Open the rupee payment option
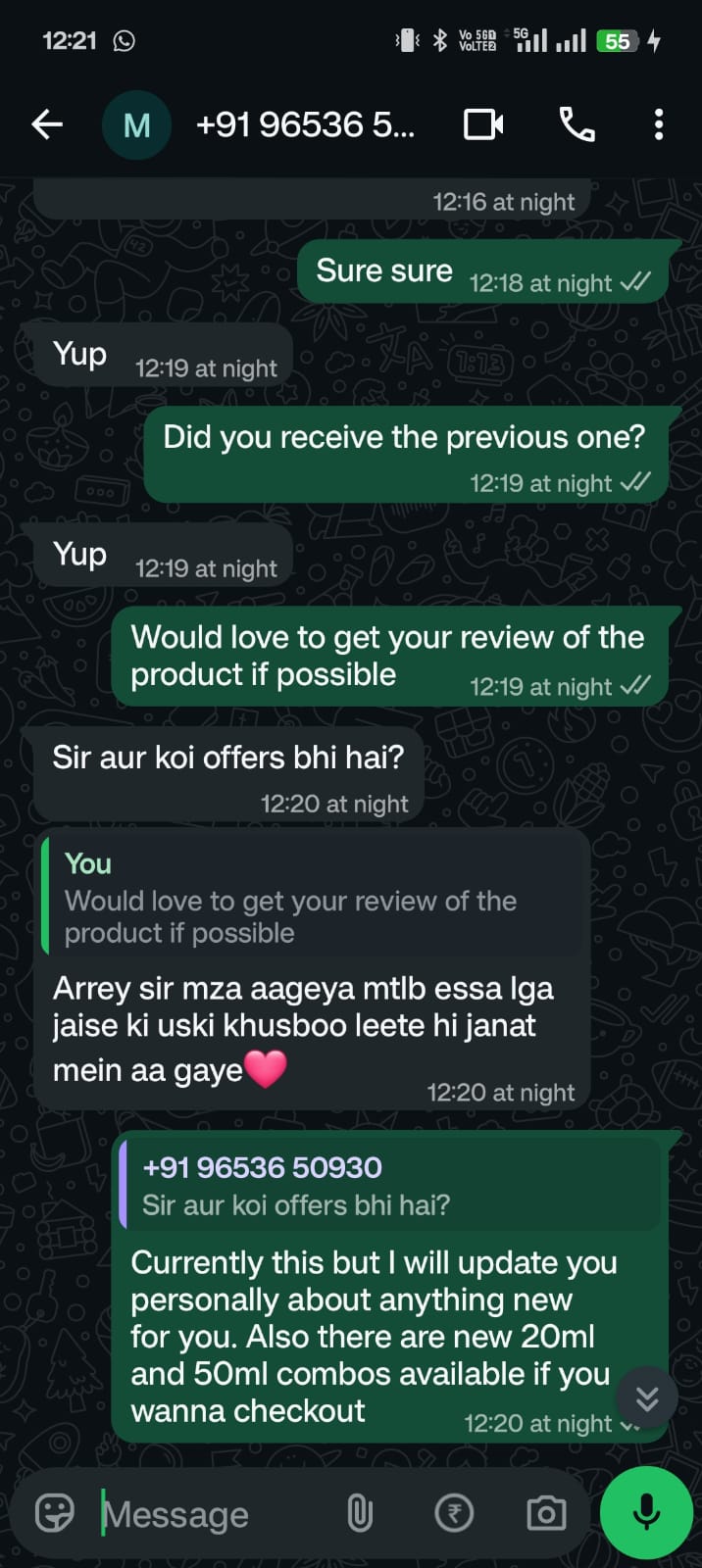 (454, 1514)
